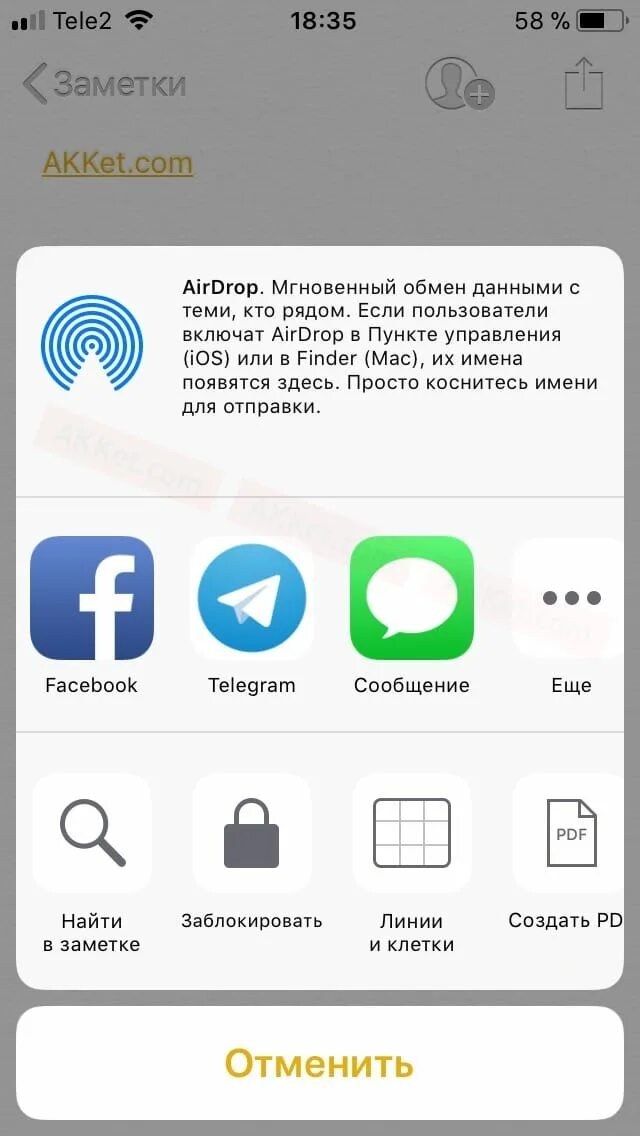
Task: Lock the note with Заблокировать
Action: tap(252, 833)
